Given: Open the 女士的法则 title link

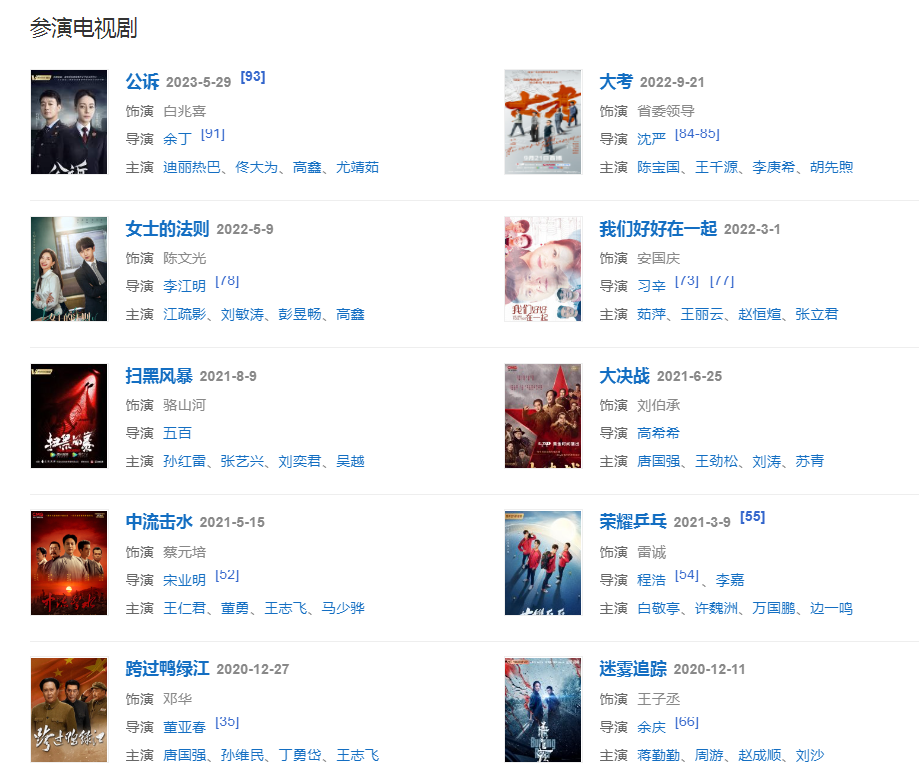Looking at the screenshot, I should [167, 229].
